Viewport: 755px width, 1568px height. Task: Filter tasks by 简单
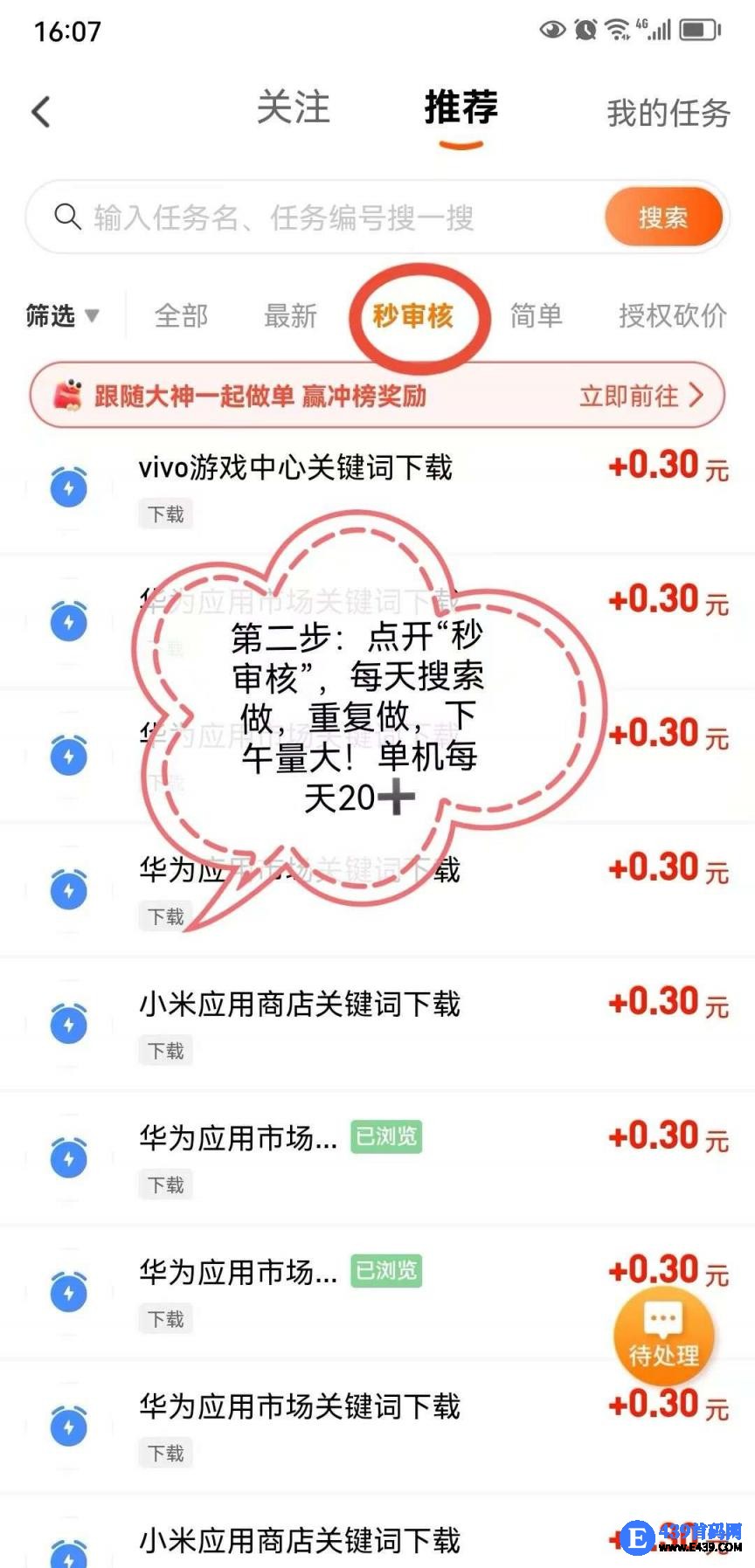tap(536, 315)
